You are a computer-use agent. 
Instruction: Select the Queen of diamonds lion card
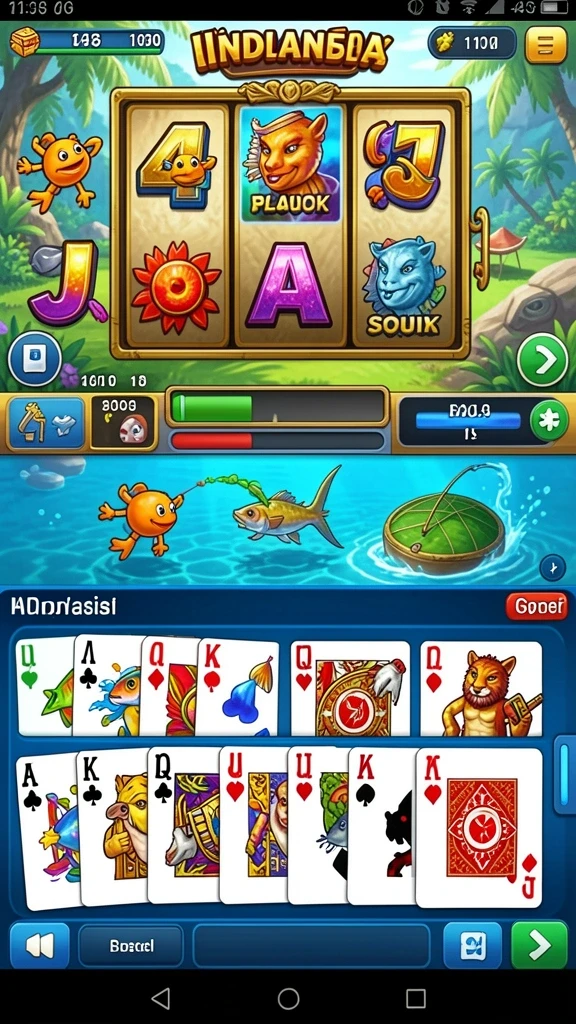(481, 688)
